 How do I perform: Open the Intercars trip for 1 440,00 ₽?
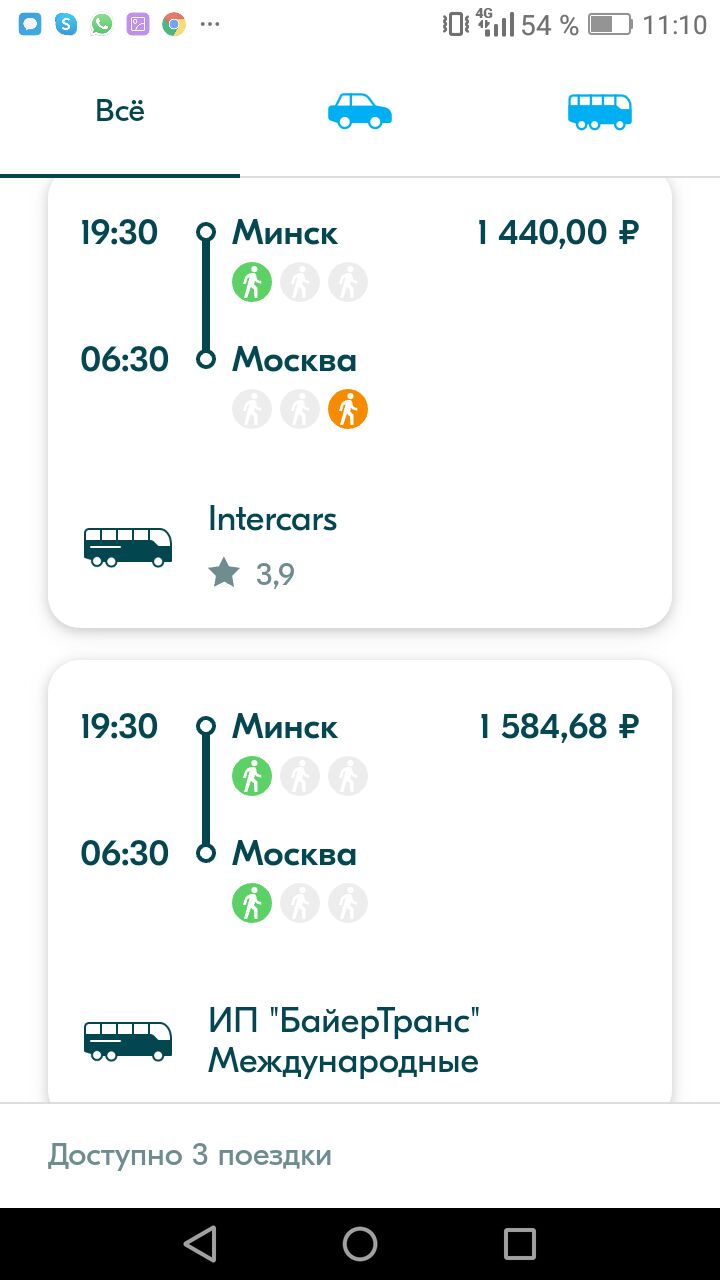pyautogui.click(x=360, y=400)
